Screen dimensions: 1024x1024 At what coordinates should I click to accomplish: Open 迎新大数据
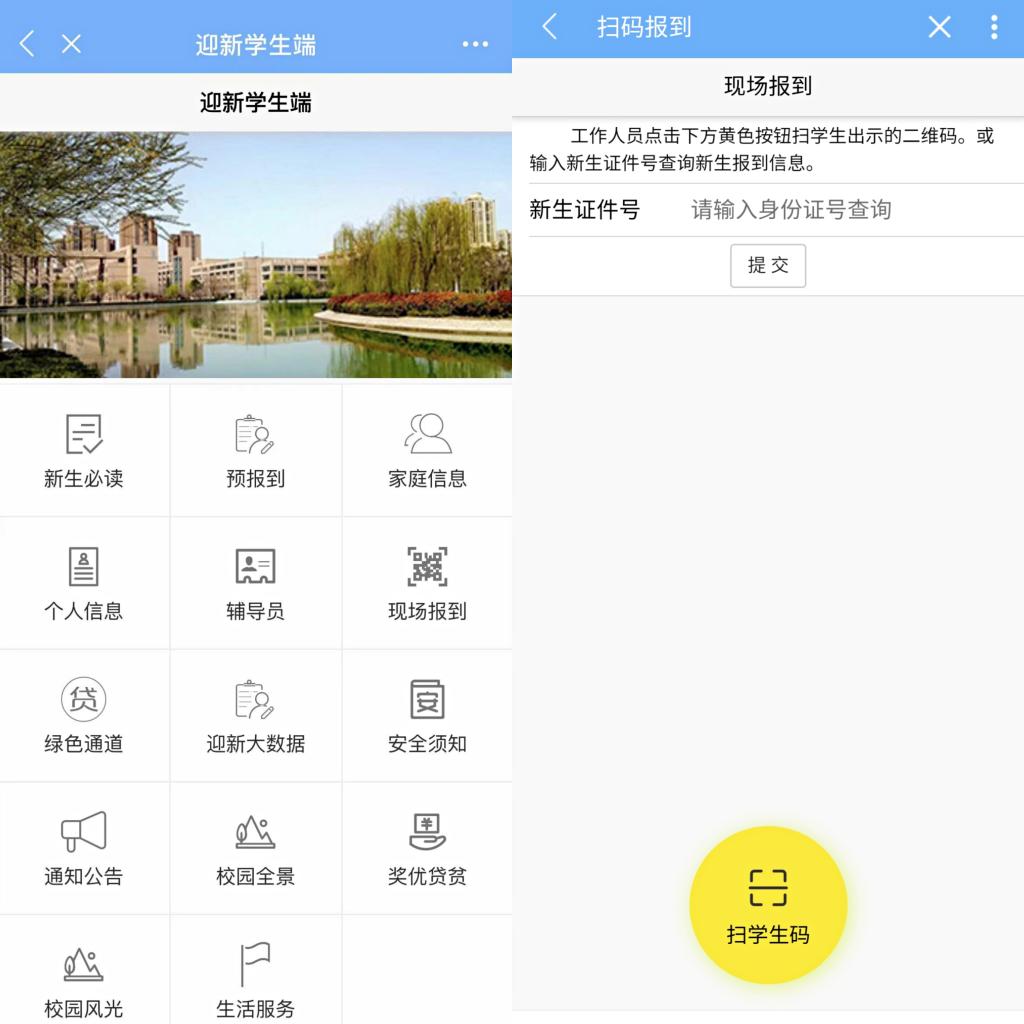(255, 716)
